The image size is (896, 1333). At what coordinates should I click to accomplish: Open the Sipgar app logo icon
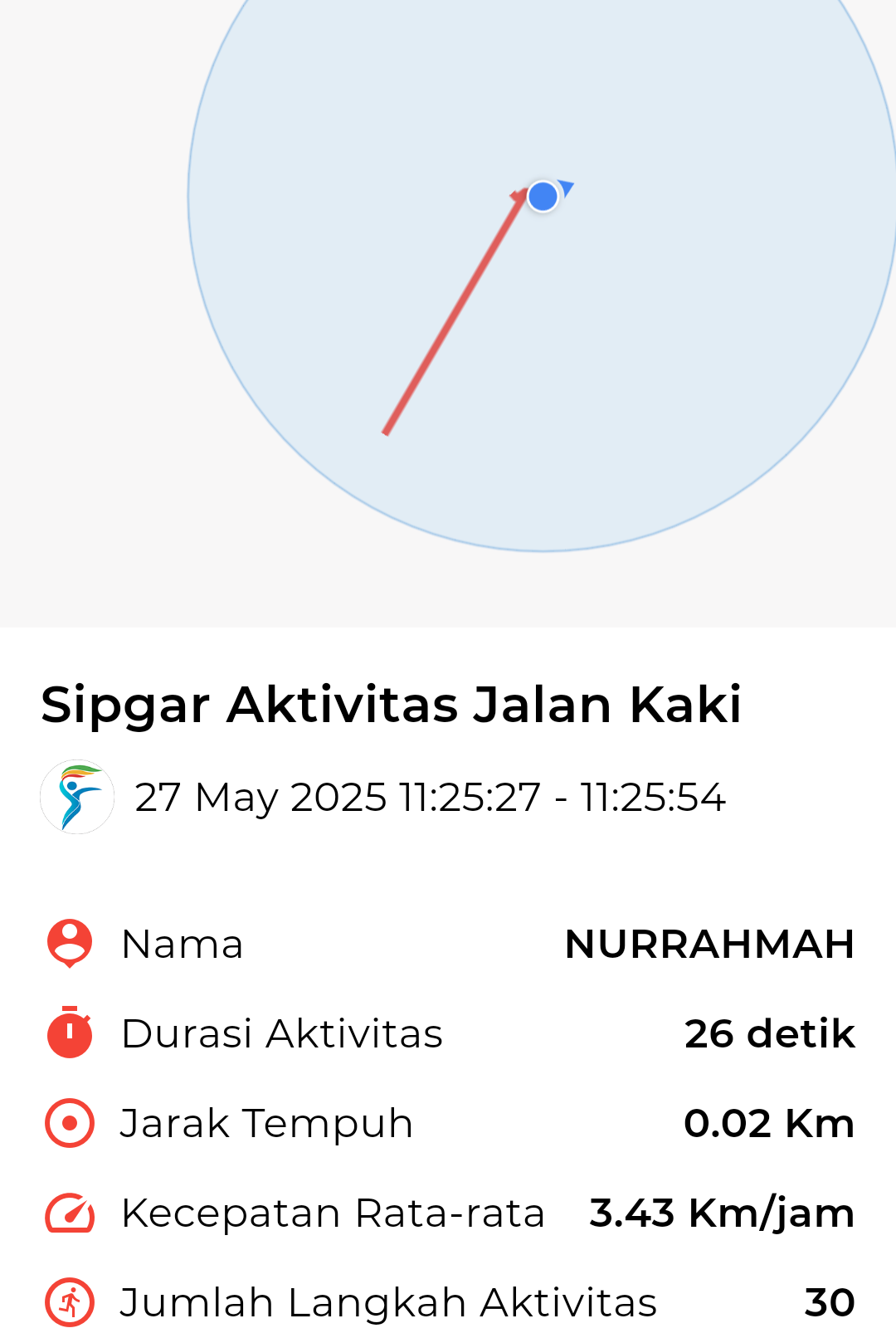click(x=77, y=797)
